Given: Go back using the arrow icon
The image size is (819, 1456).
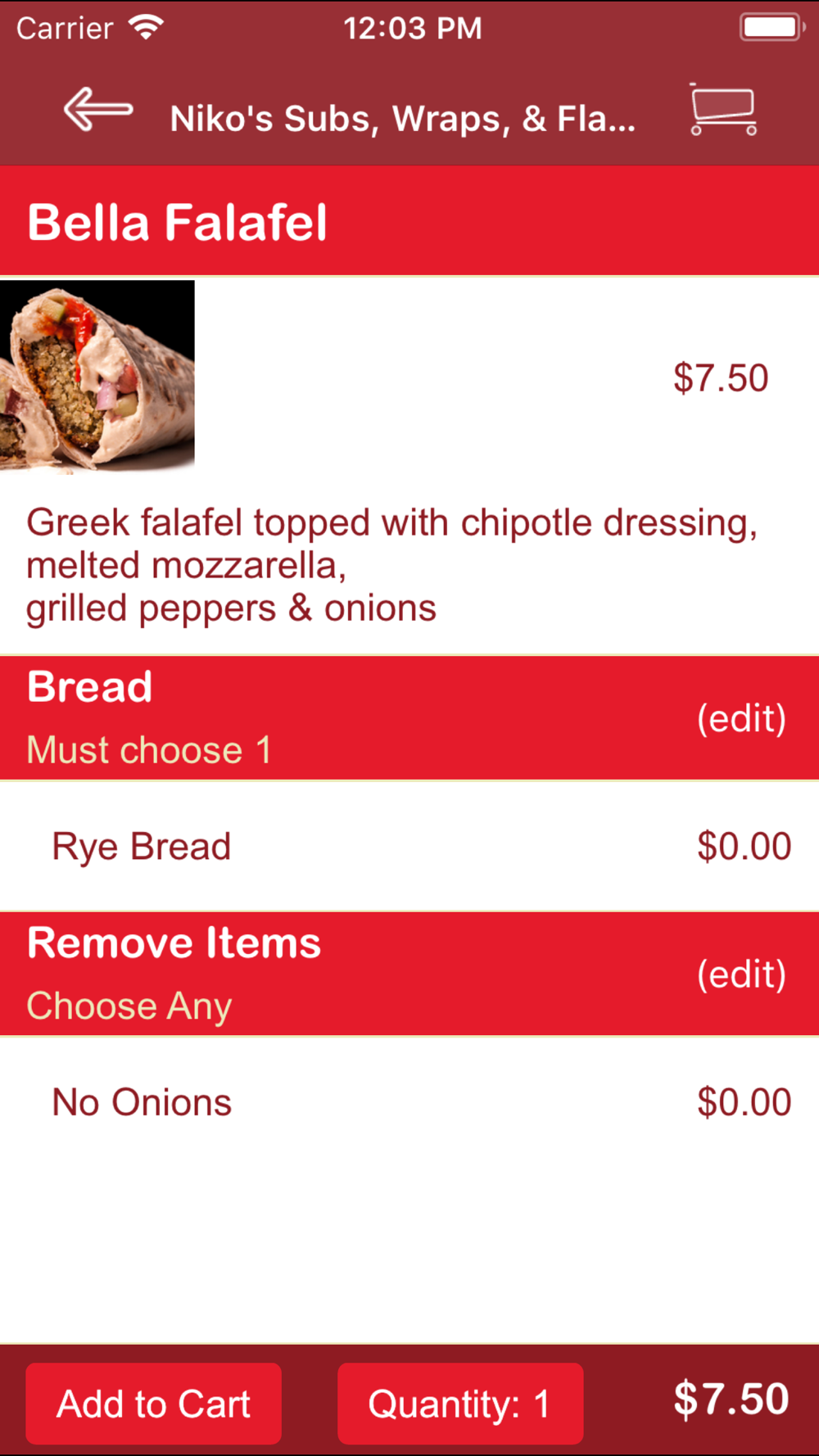Looking at the screenshot, I should click(x=98, y=110).
